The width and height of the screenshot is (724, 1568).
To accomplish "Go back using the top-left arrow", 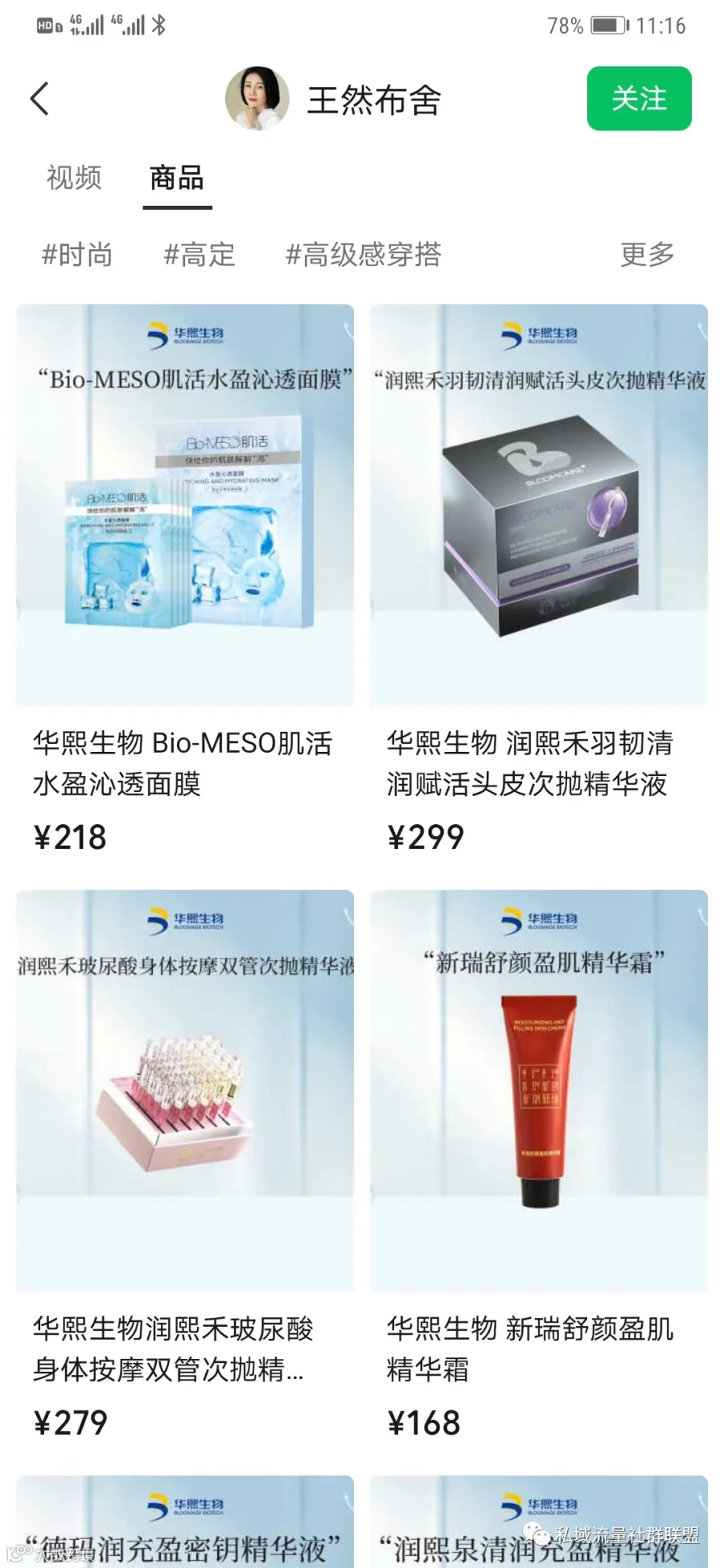I will [x=39, y=99].
